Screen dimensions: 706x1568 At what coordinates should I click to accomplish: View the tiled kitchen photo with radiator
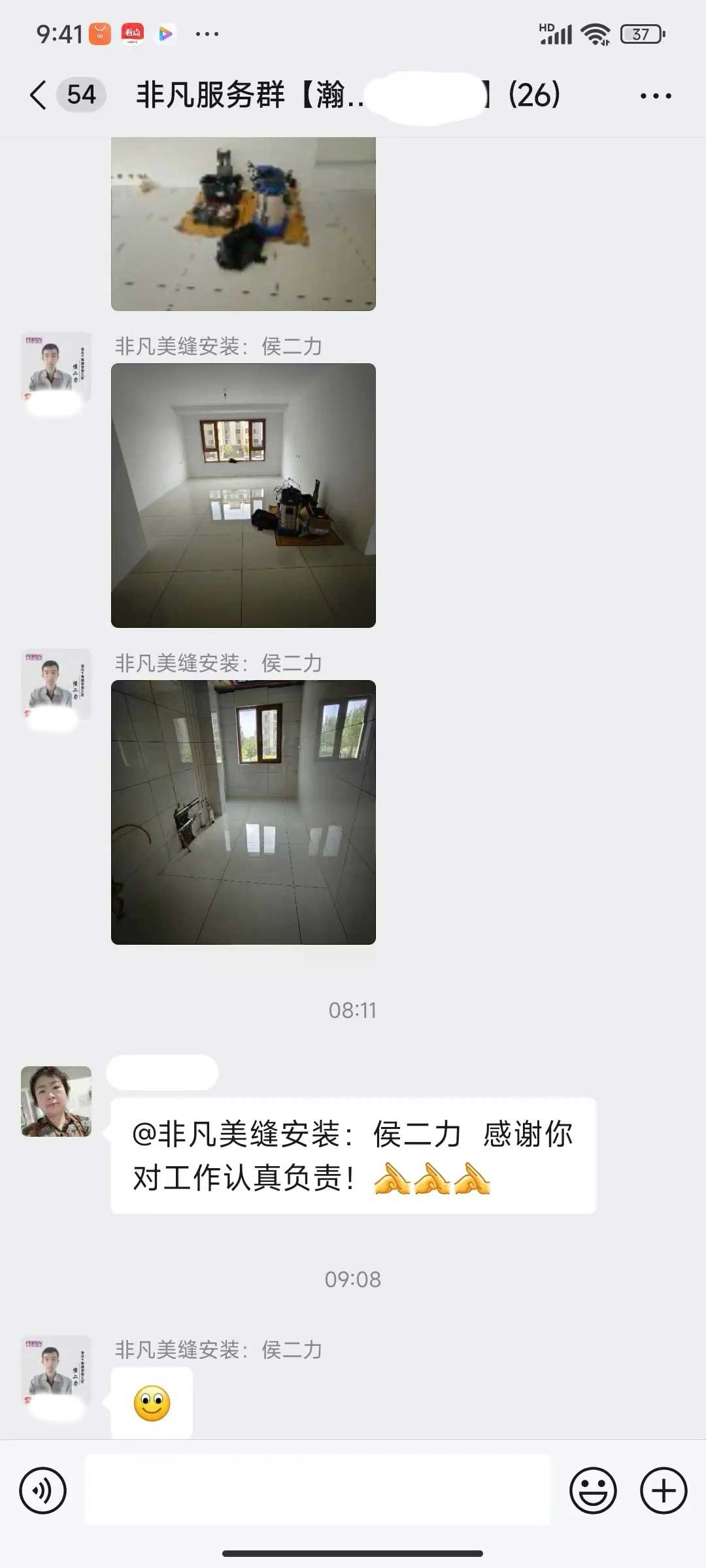pyautogui.click(x=243, y=812)
